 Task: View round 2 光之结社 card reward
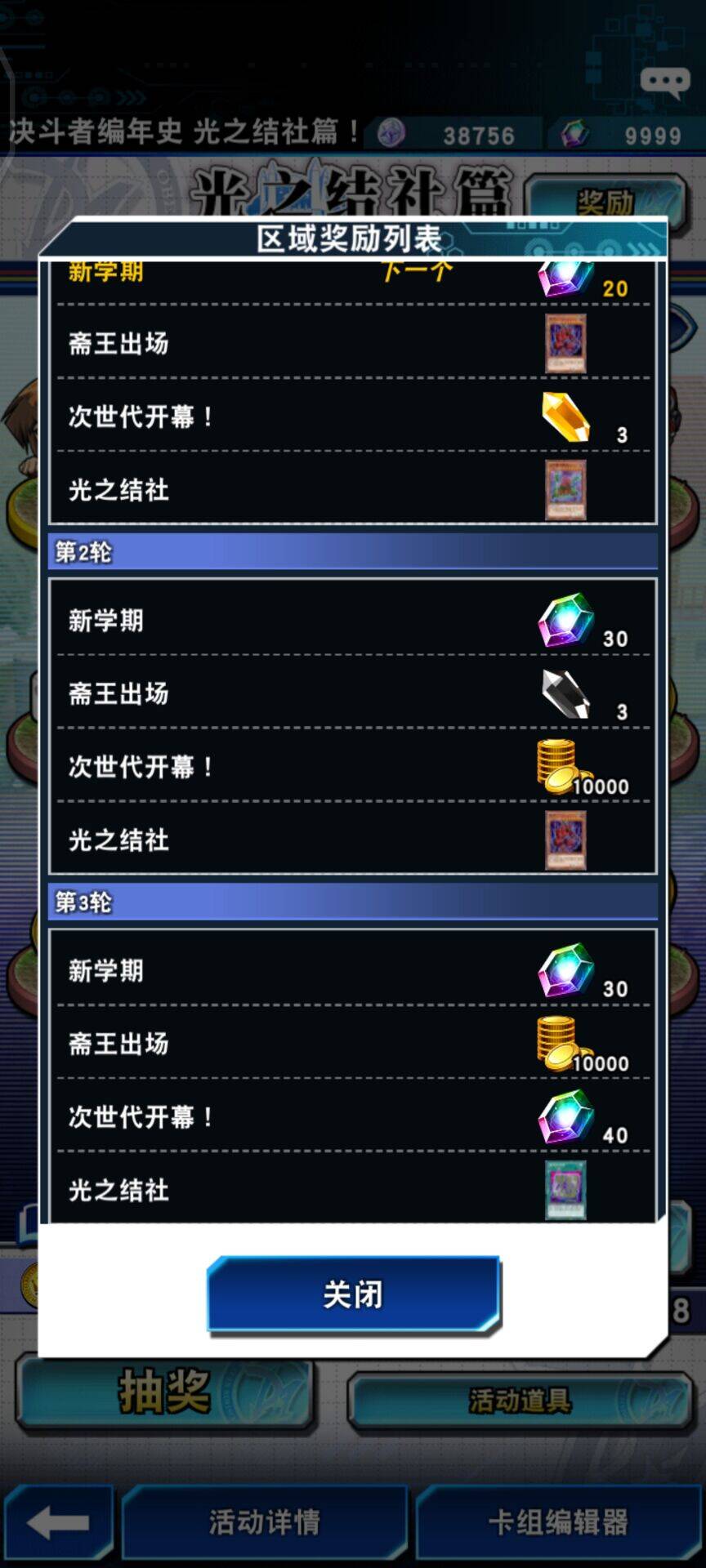tap(565, 840)
